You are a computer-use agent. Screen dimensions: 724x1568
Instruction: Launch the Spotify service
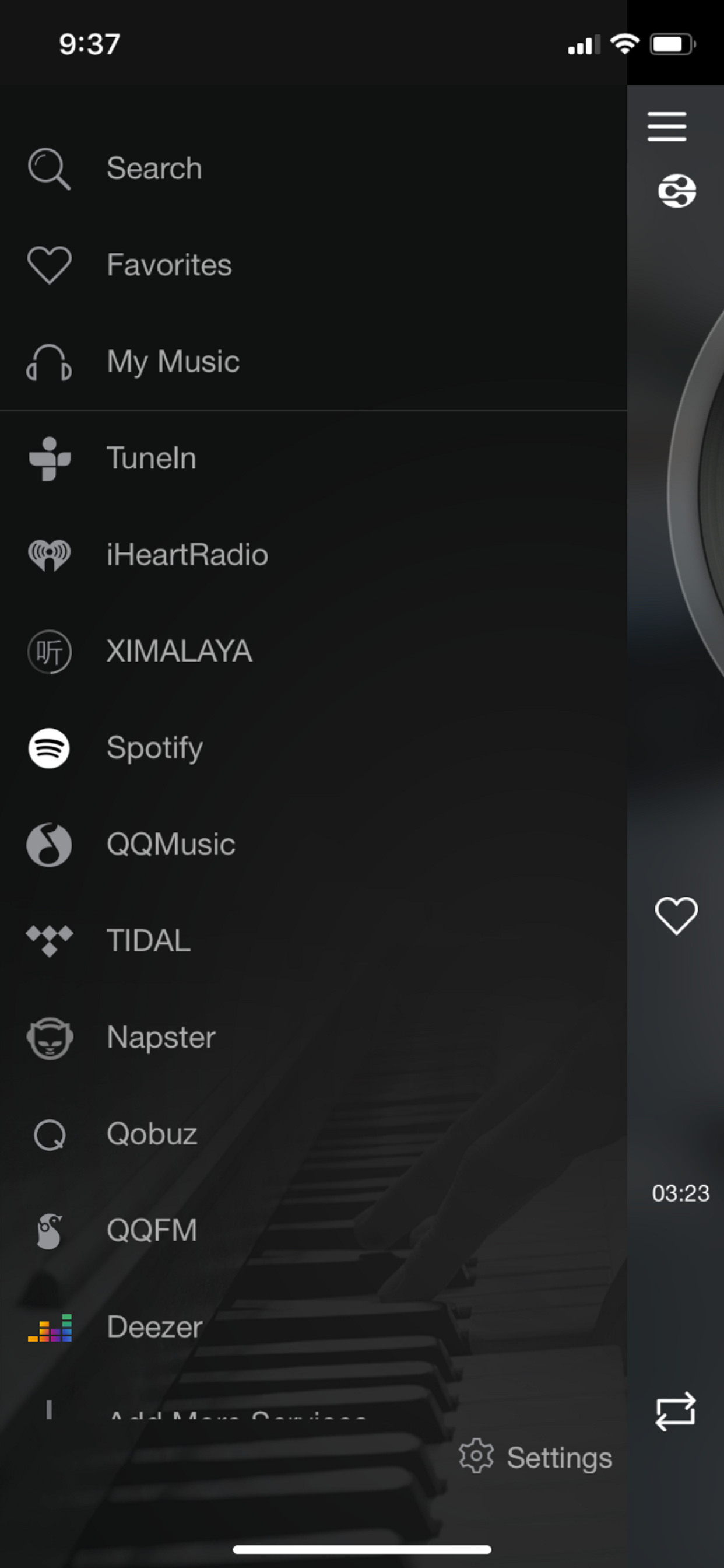[154, 747]
